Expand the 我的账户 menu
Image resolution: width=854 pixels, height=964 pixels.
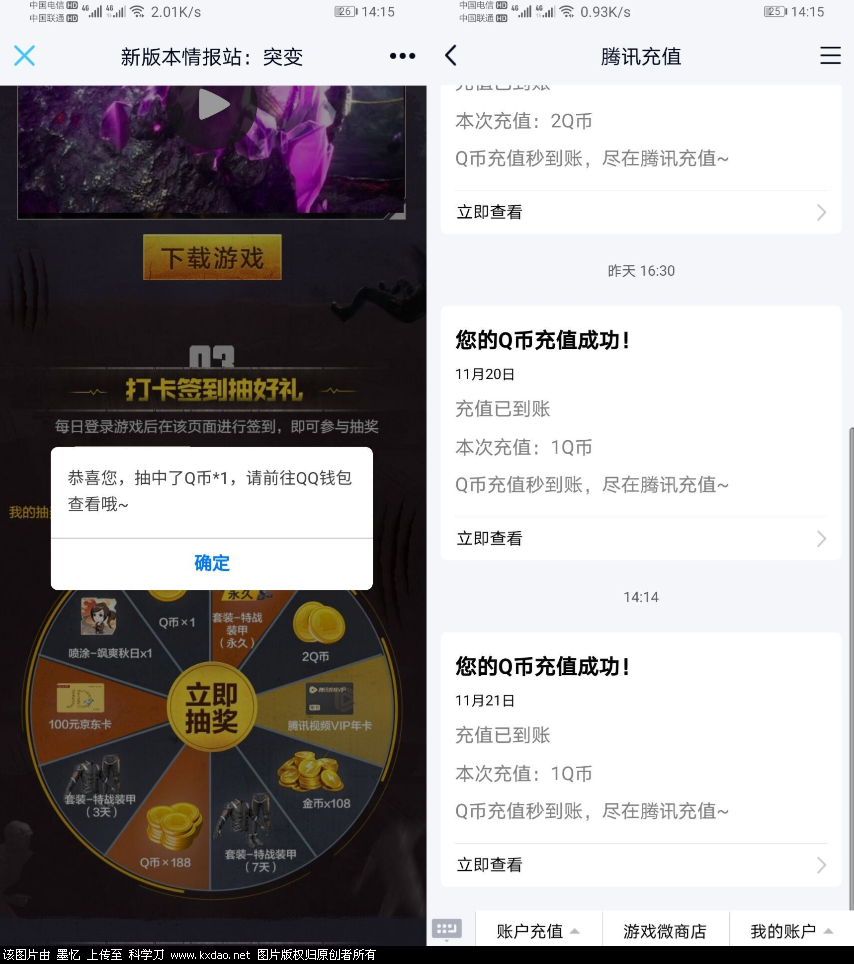pos(791,931)
